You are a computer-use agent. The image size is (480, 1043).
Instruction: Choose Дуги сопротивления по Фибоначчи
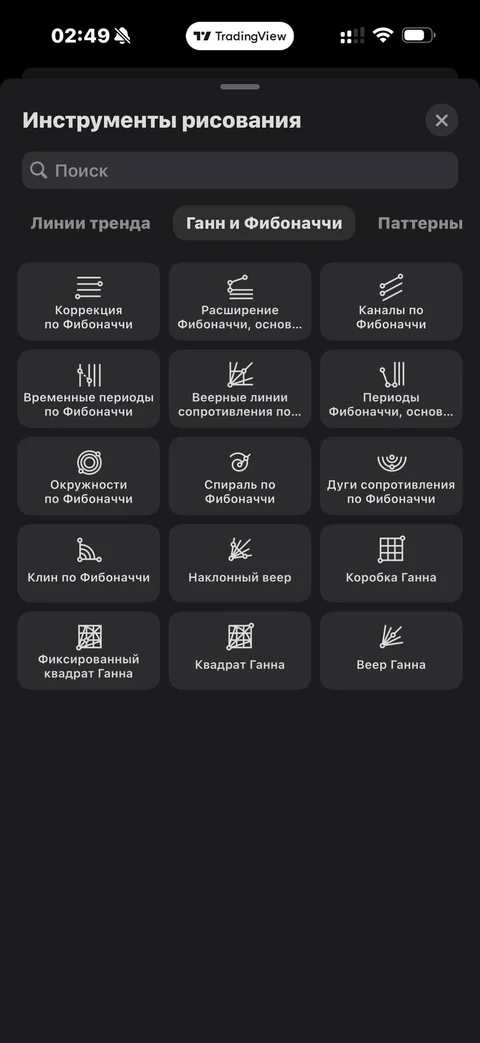[391, 476]
